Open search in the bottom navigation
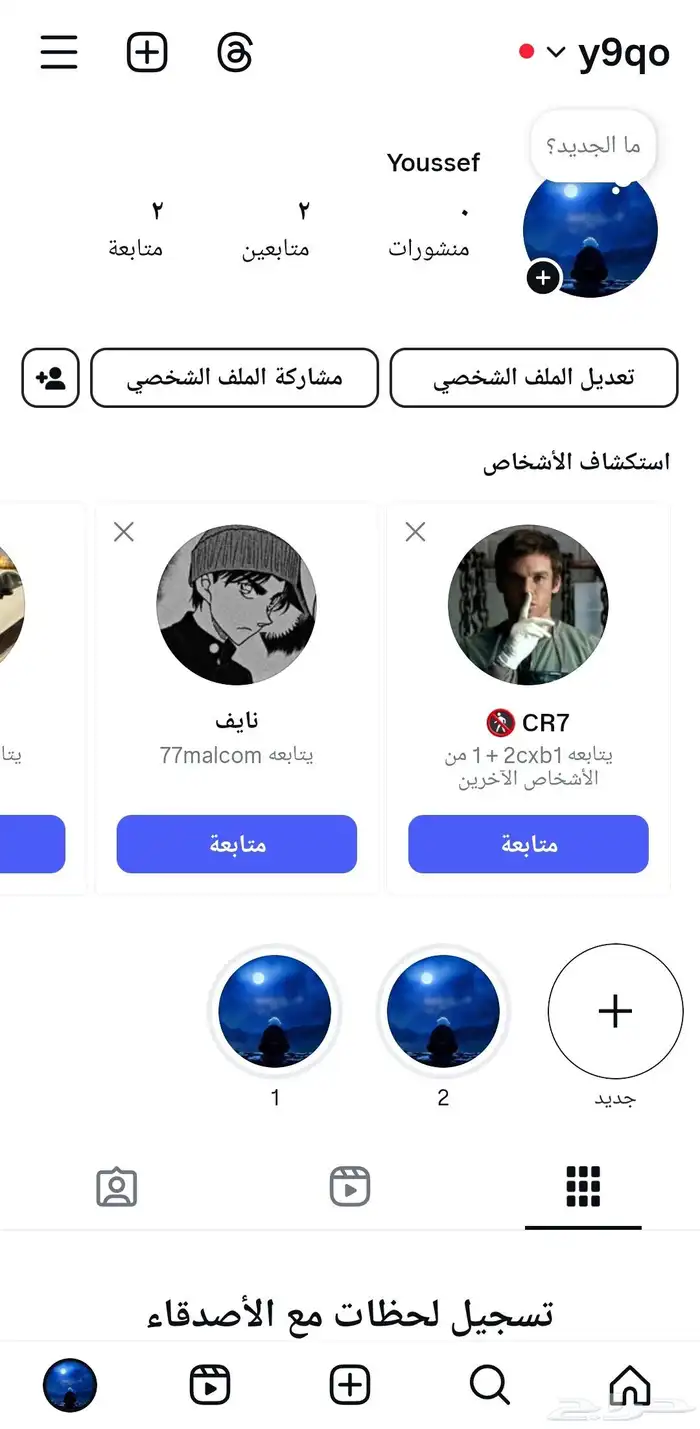Viewport: 700px width, 1429px height. click(489, 1385)
